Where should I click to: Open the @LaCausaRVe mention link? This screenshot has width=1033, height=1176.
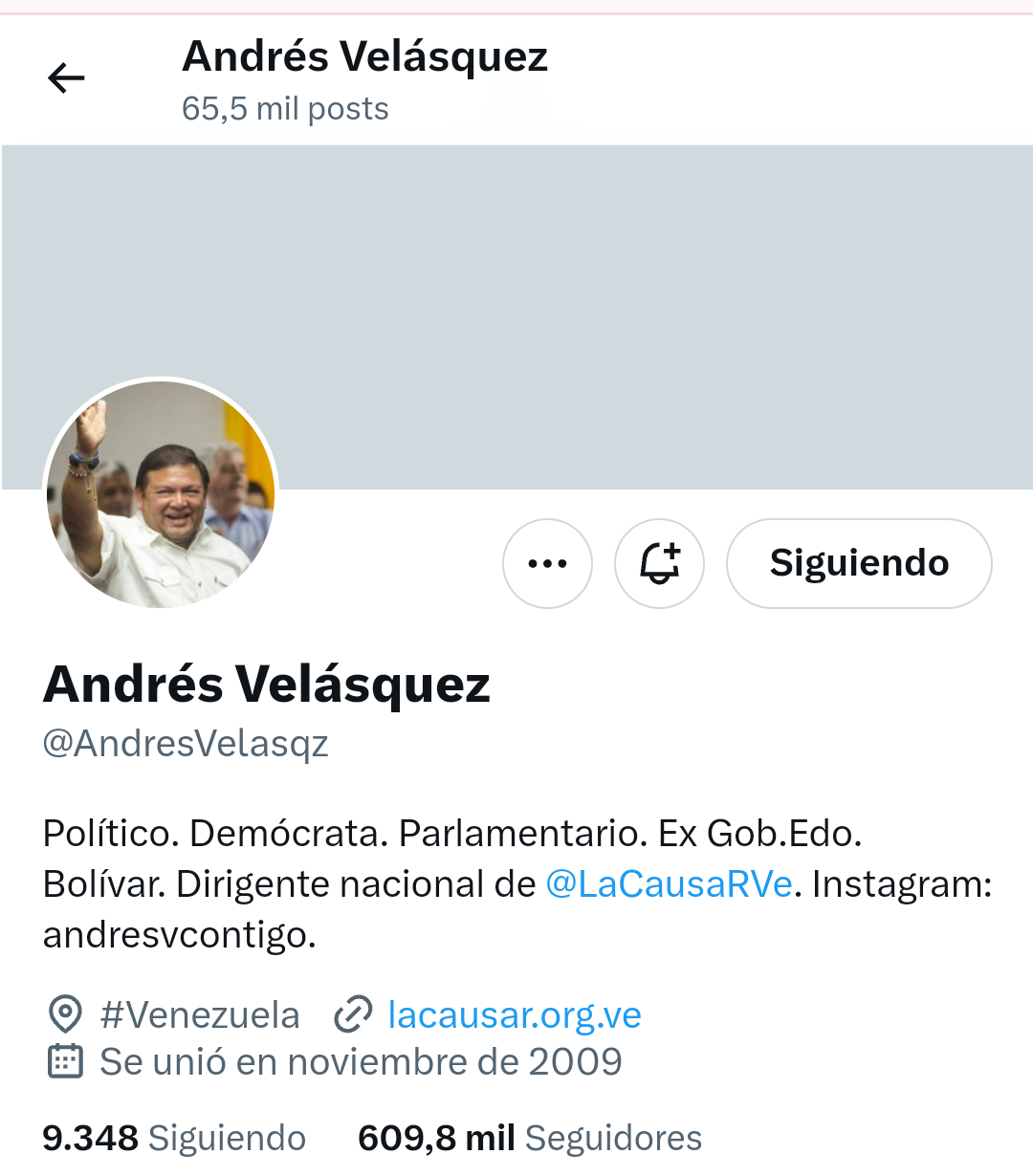[669, 884]
